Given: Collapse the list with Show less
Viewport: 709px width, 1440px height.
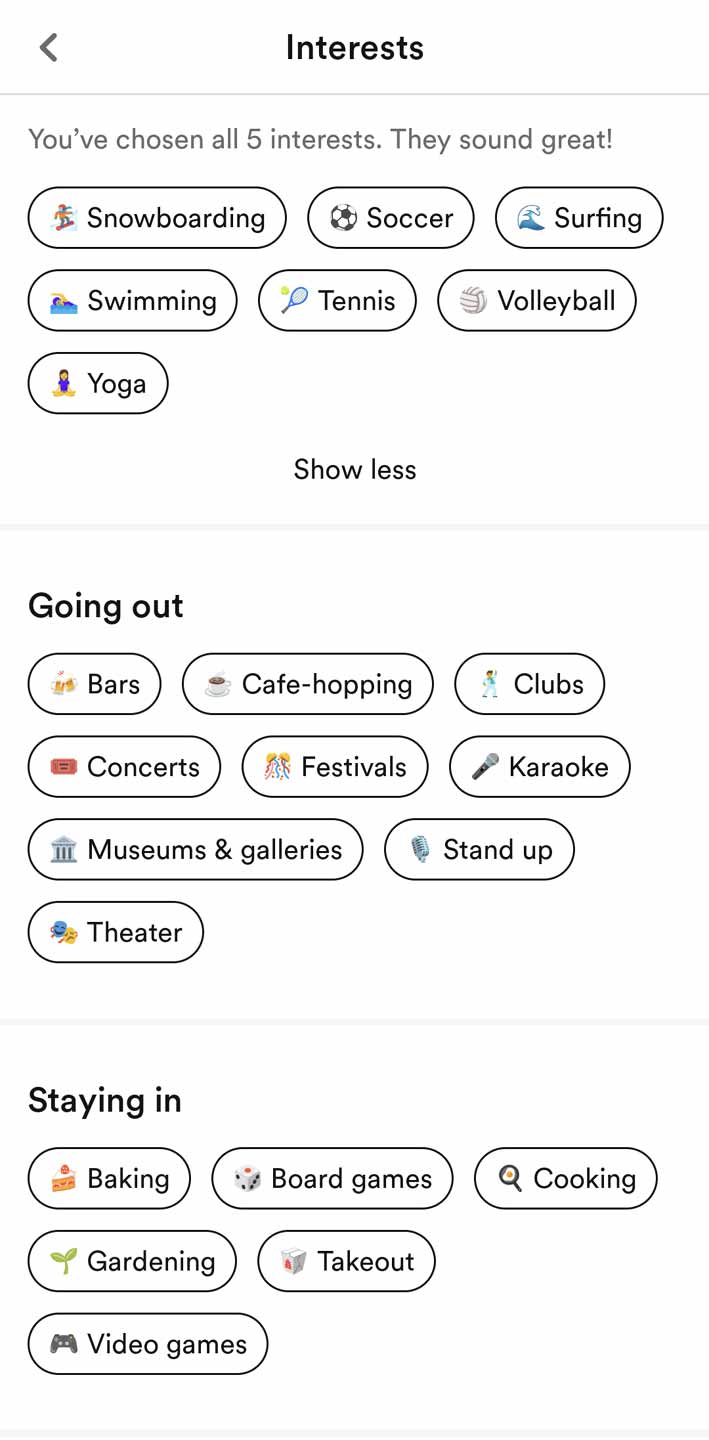Looking at the screenshot, I should pos(355,469).
